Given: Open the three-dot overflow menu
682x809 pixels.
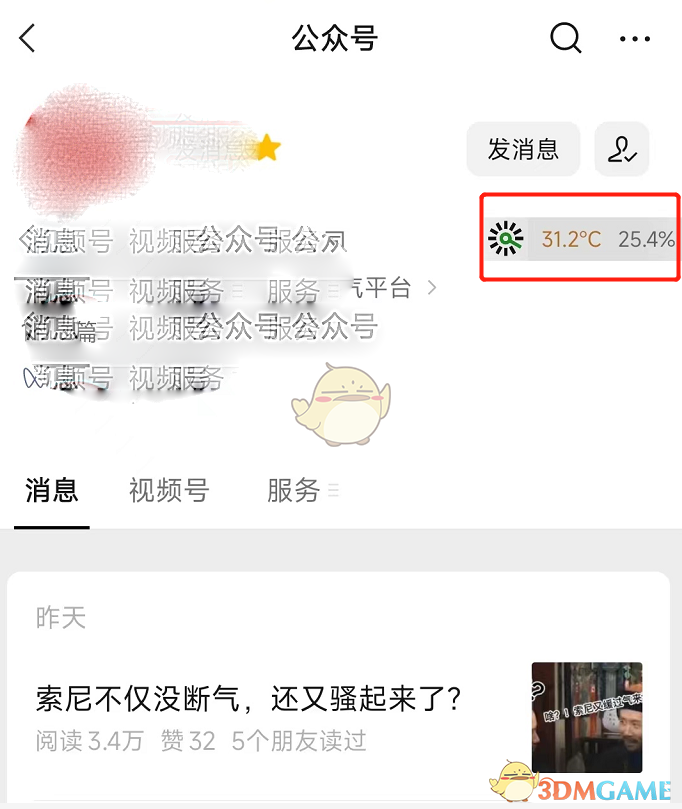Looking at the screenshot, I should tap(634, 39).
